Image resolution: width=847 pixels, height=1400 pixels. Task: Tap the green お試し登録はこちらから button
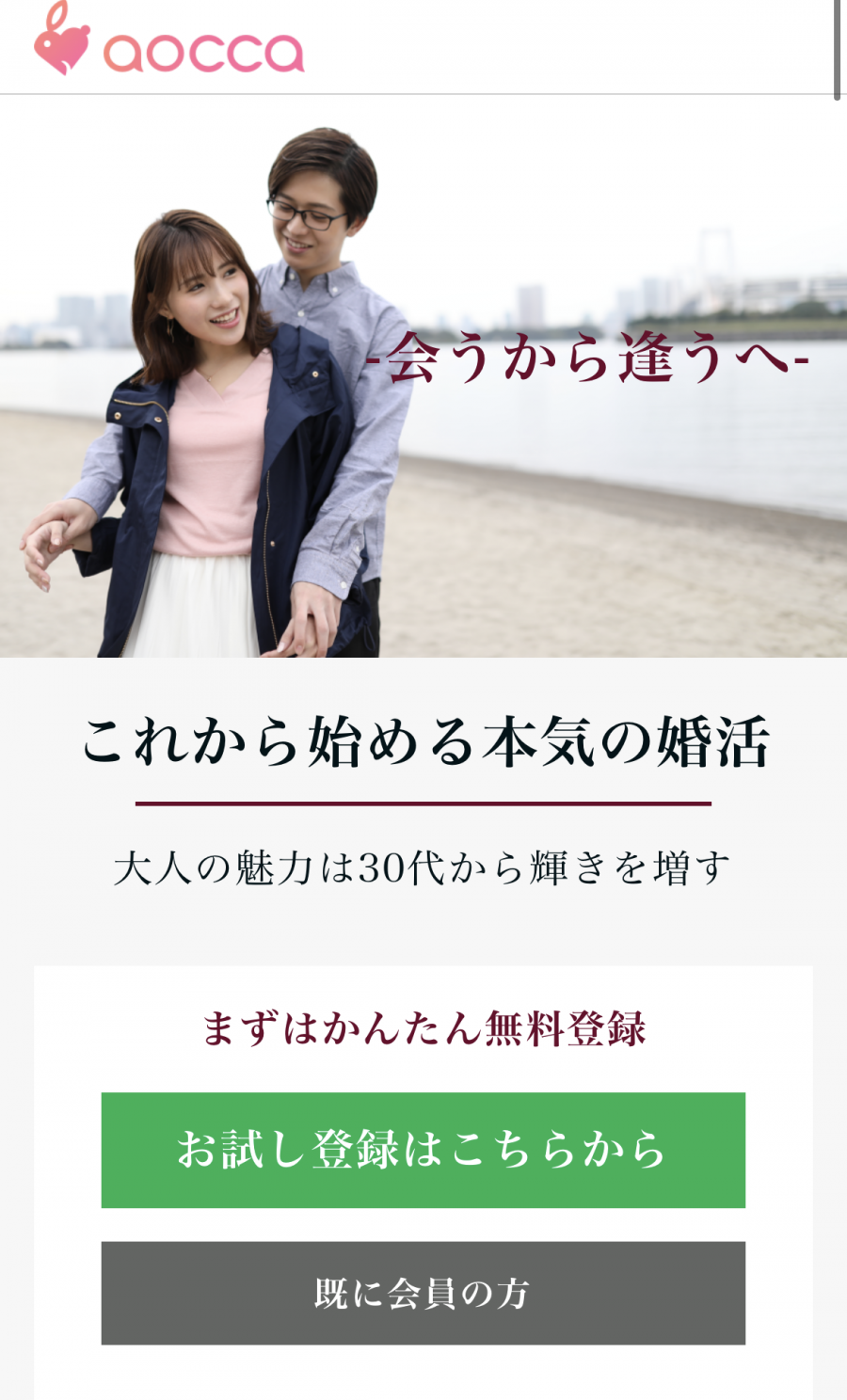423,1150
